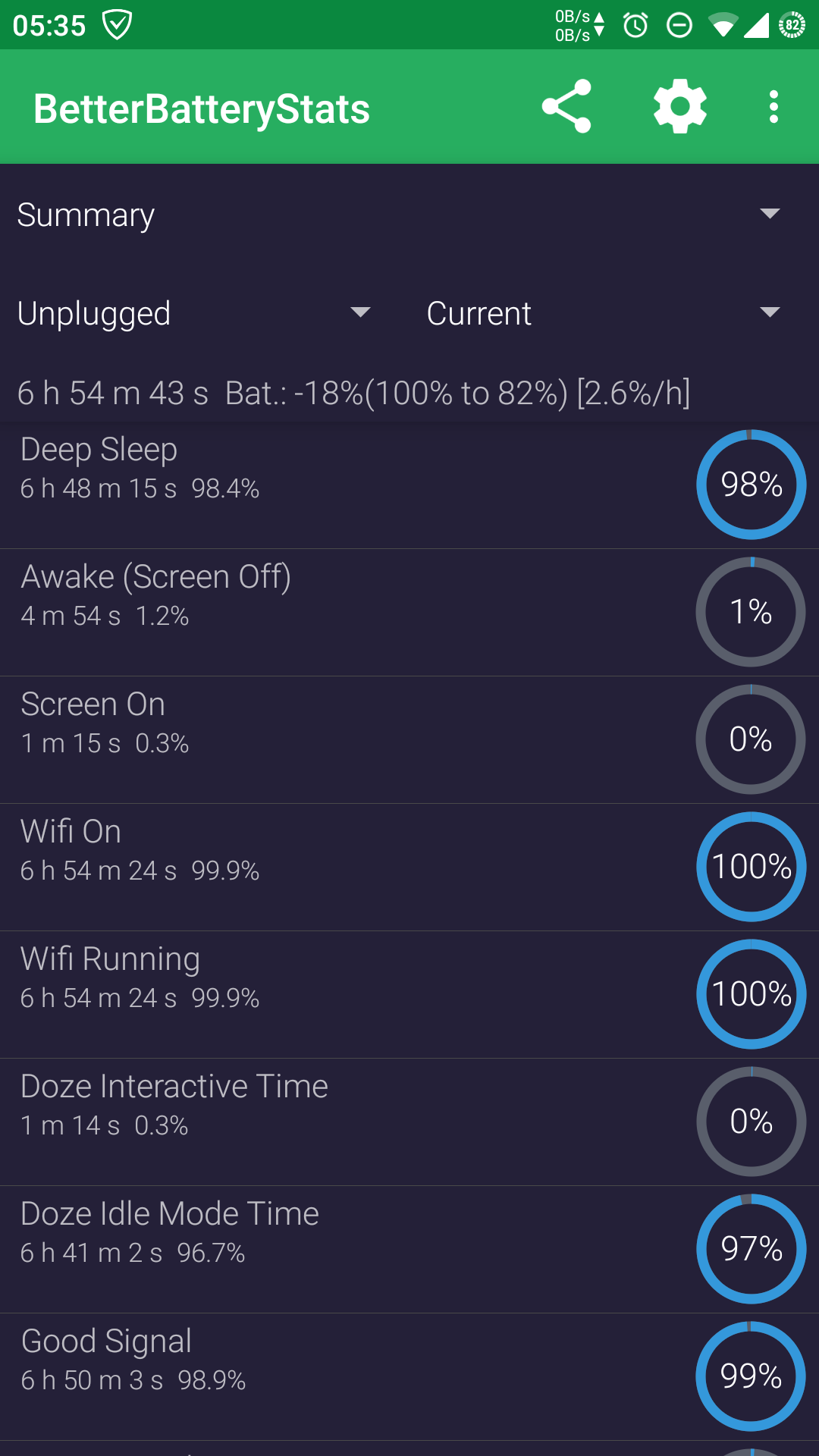This screenshot has width=819, height=1456.
Task: Expand the Summary dropdown
Action: tap(409, 215)
